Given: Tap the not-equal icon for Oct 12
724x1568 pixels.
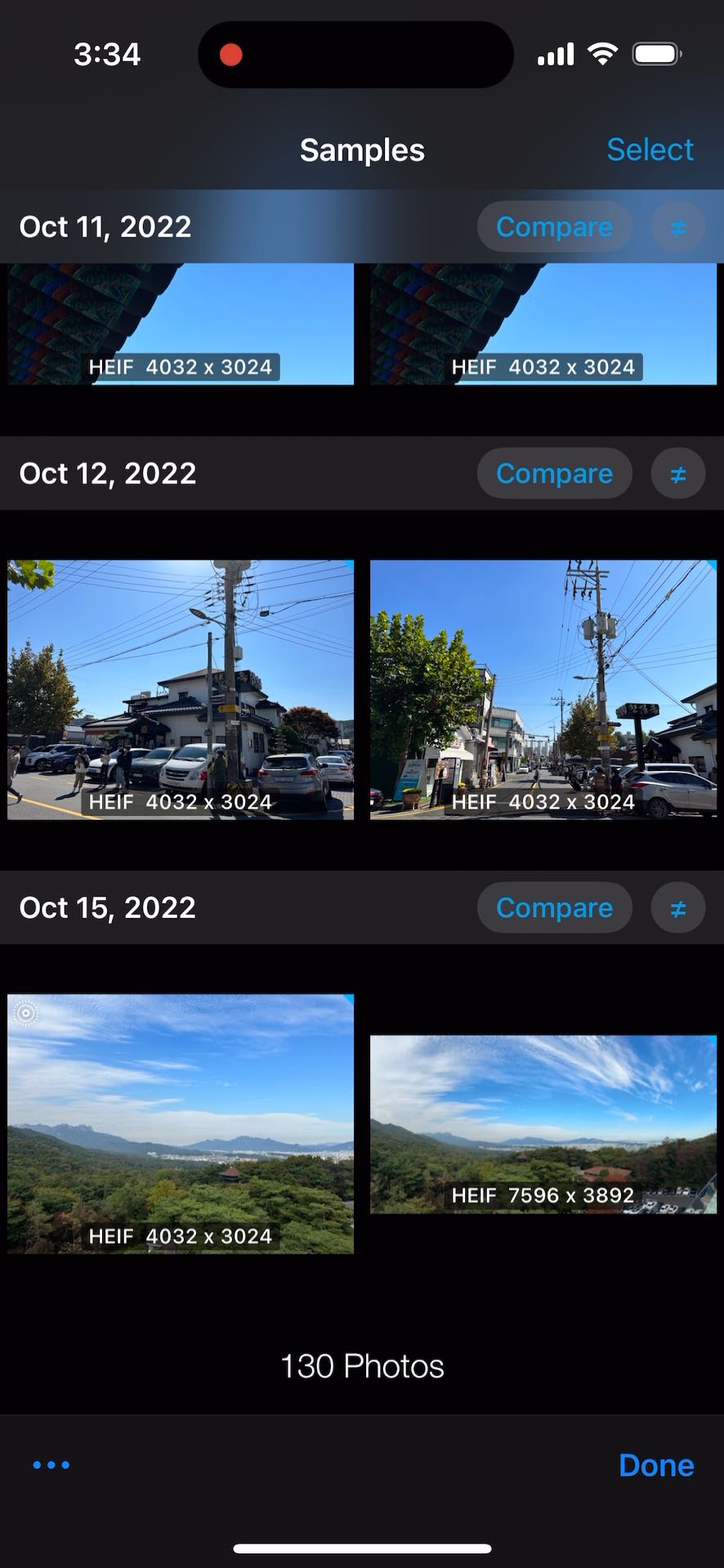Looking at the screenshot, I should [x=677, y=474].
